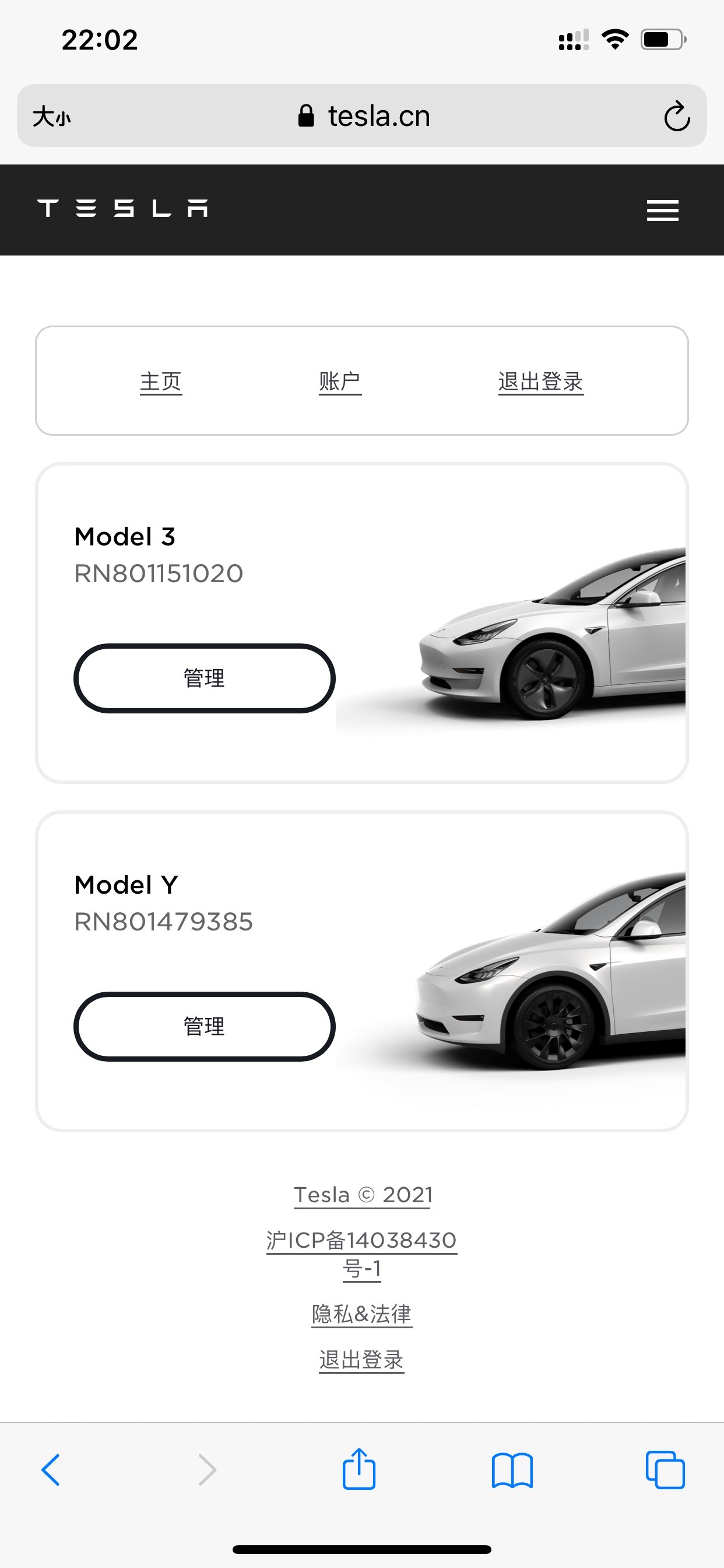Tap 管理 for Model Y
Viewport: 724px width, 1568px height.
[205, 1026]
